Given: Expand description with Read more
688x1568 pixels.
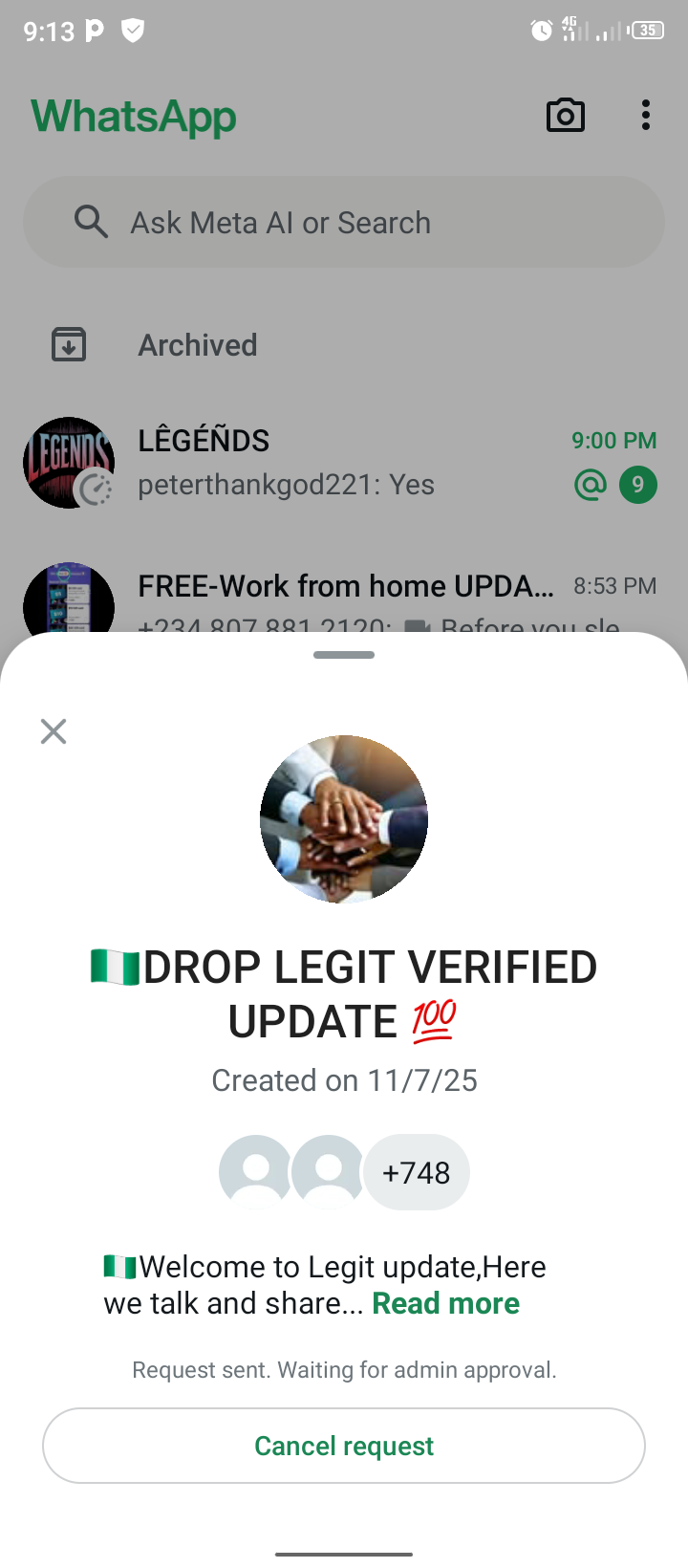Looking at the screenshot, I should pos(445,1303).
